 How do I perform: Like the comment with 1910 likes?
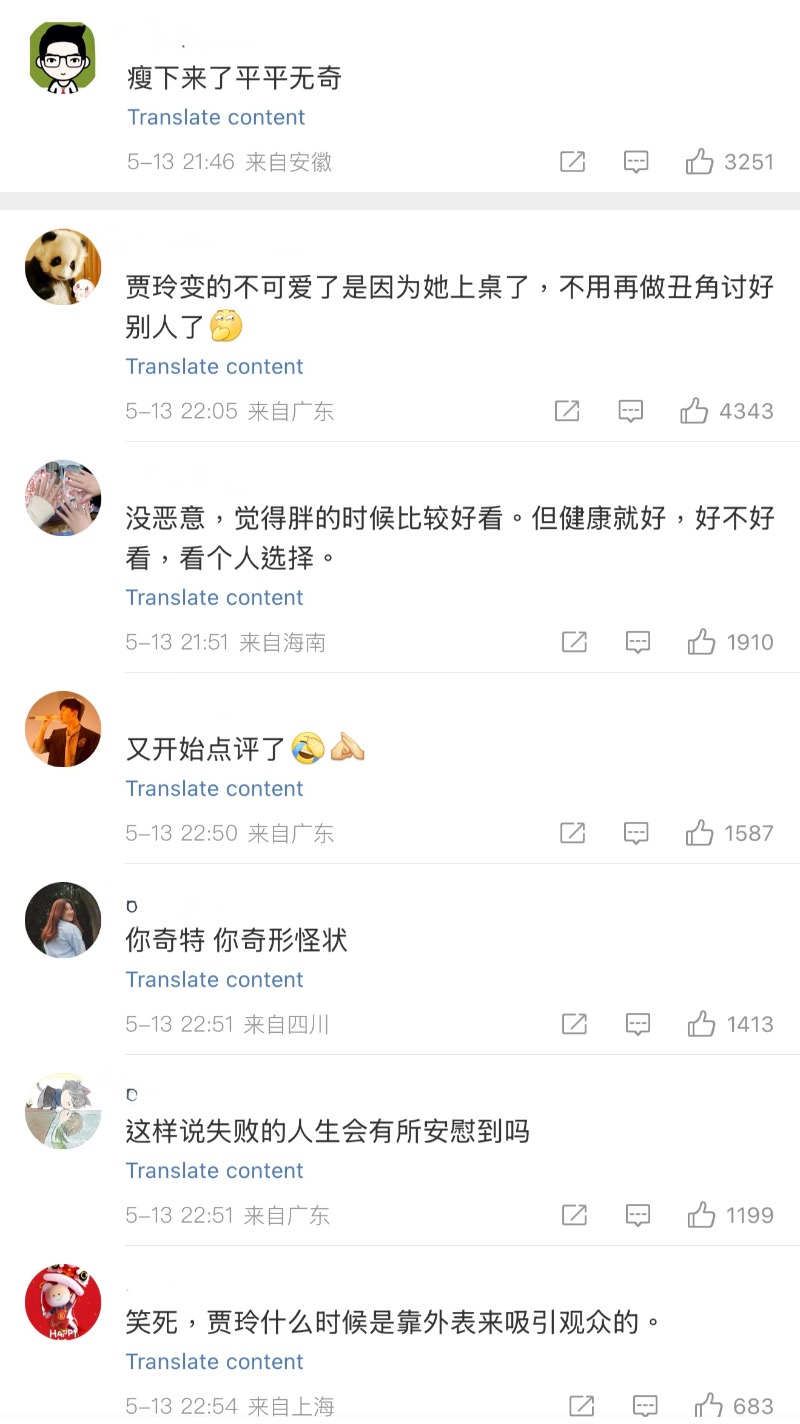click(702, 642)
